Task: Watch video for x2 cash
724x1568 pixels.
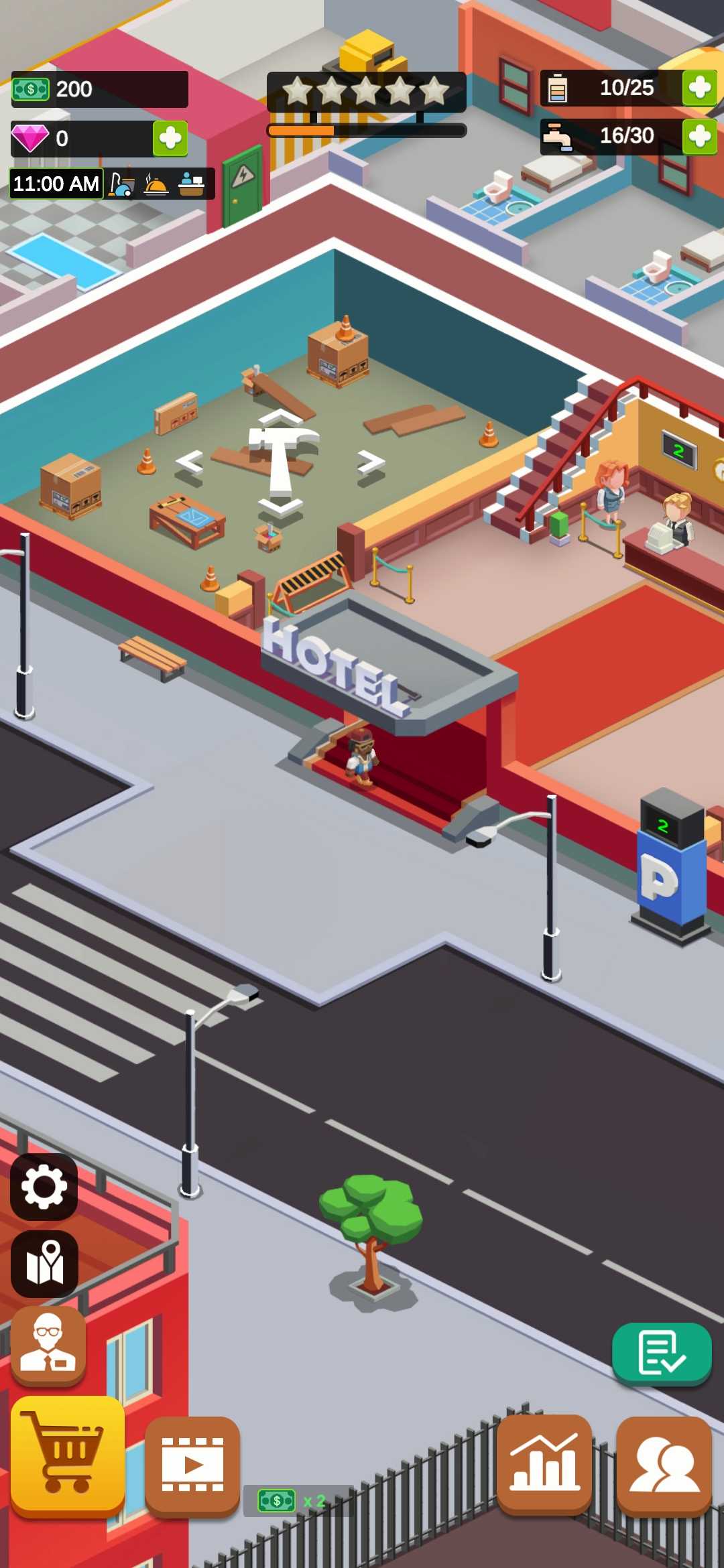Action: (x=192, y=1465)
